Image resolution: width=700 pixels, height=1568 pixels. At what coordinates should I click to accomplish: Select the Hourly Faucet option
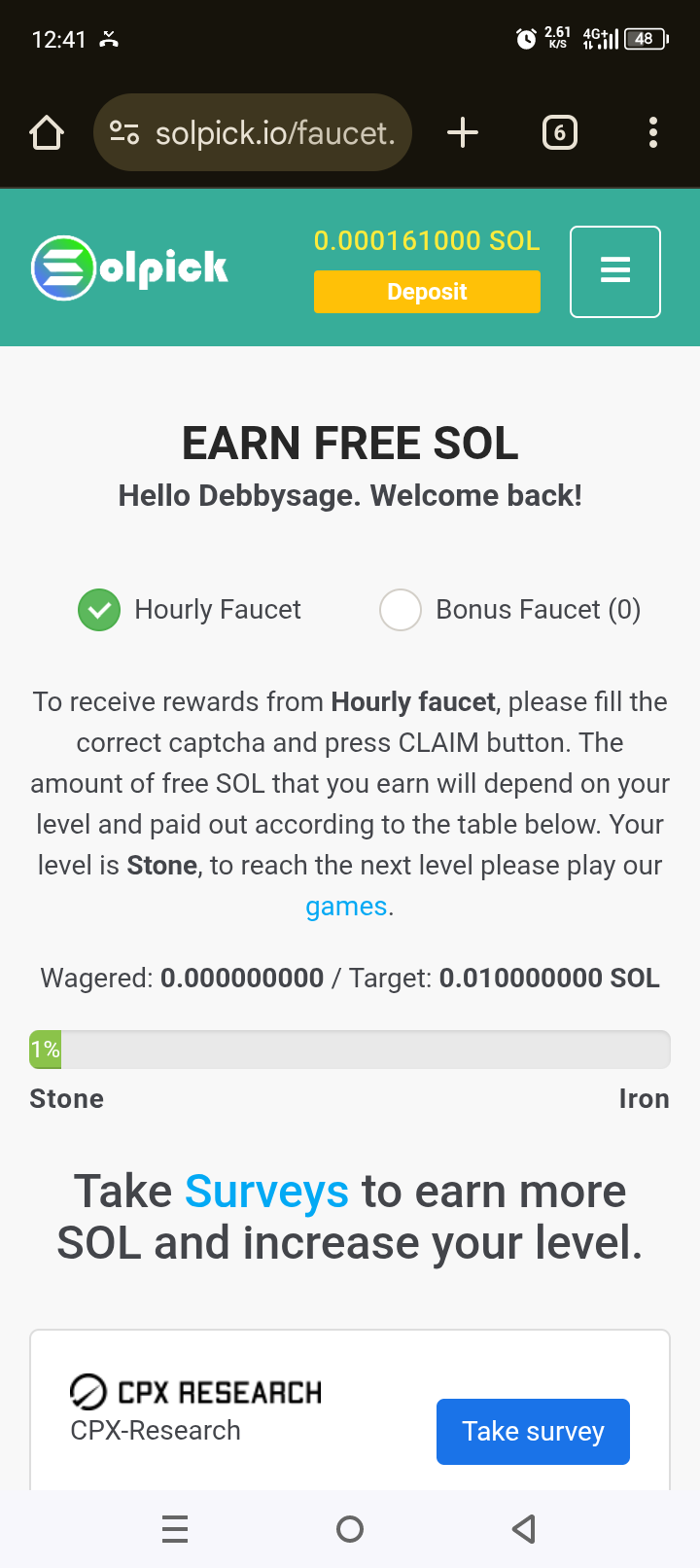pyautogui.click(x=99, y=610)
